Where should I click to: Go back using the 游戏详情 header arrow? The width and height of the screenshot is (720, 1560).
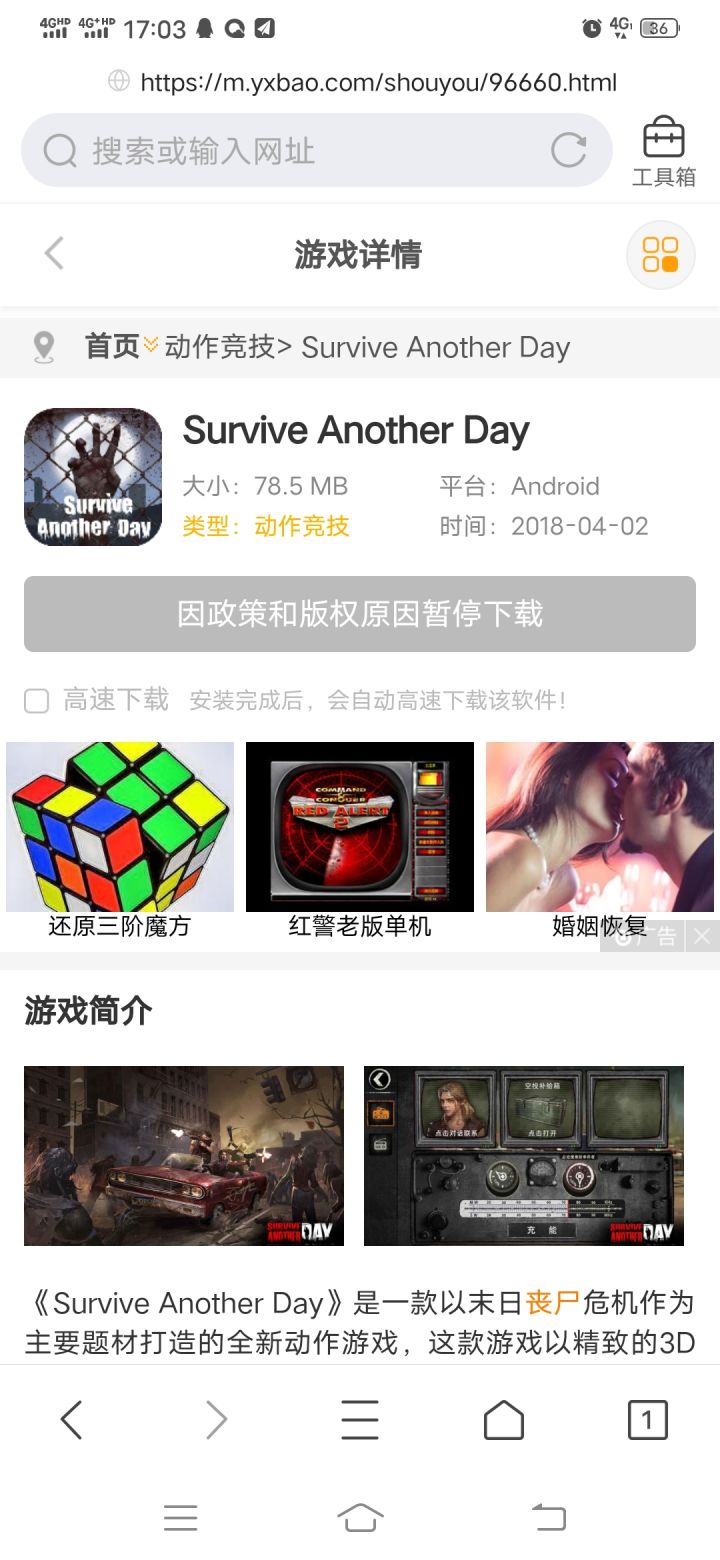pos(54,253)
